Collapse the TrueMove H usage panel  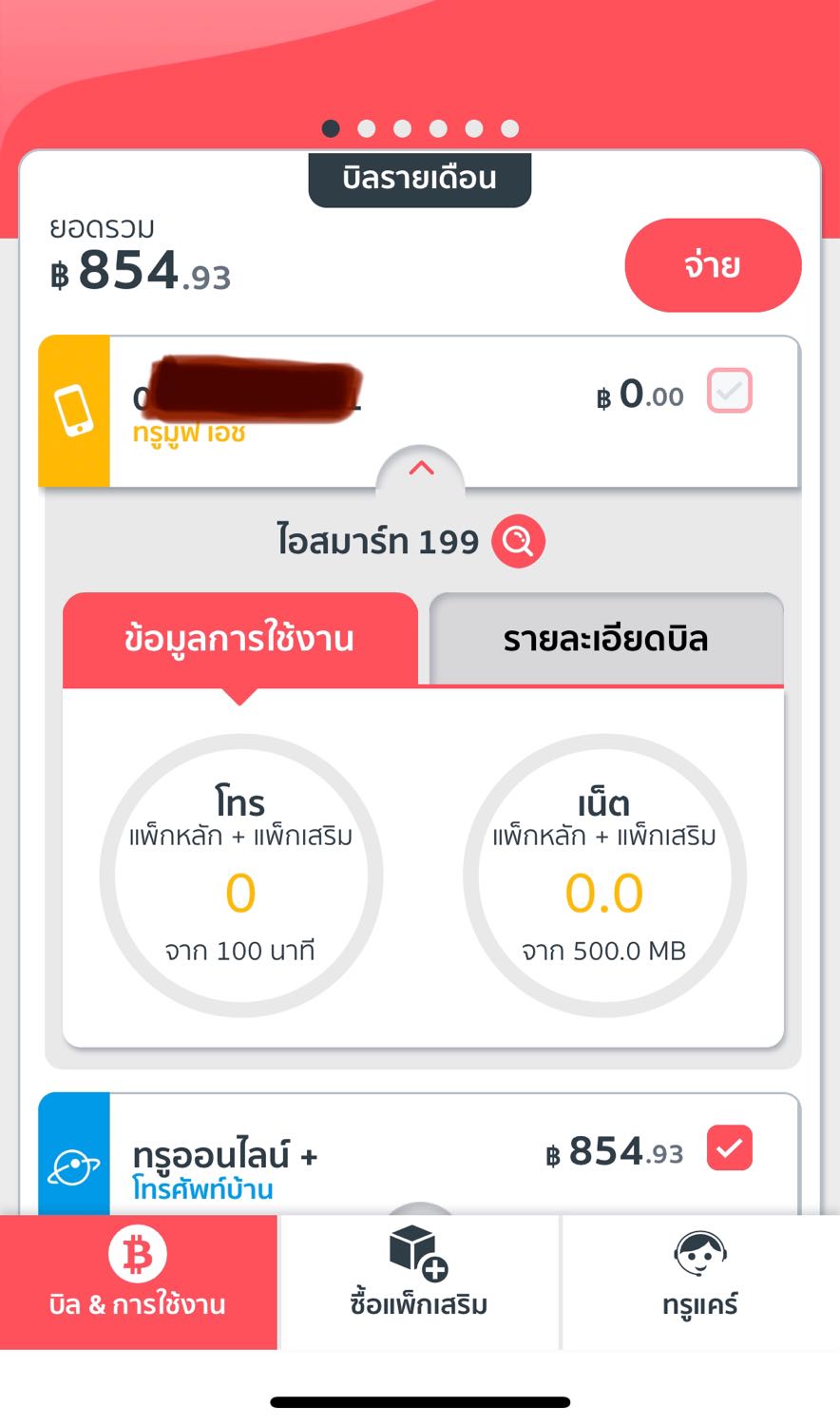coord(421,469)
